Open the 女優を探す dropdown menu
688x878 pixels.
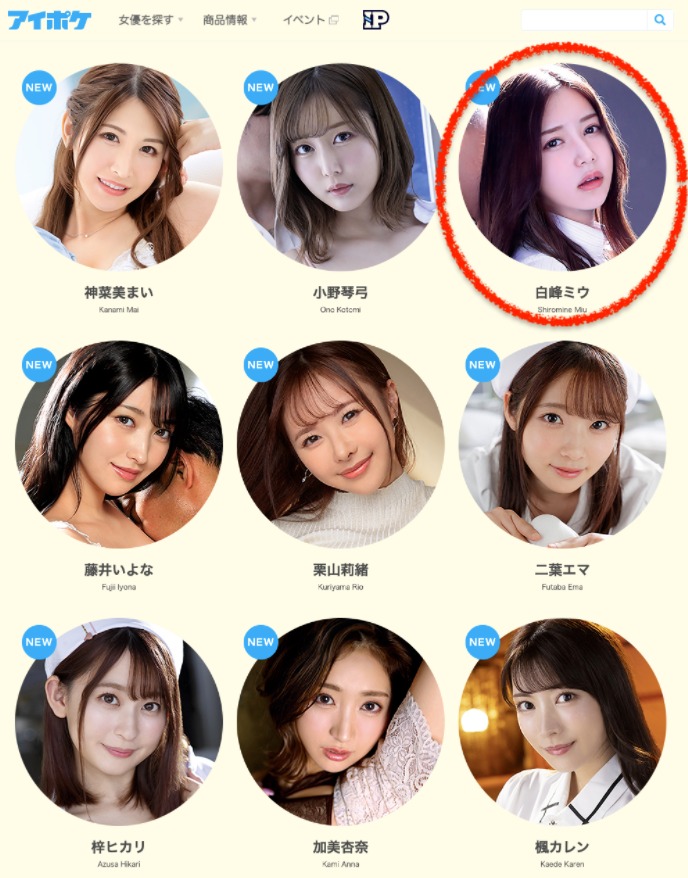tap(150, 20)
